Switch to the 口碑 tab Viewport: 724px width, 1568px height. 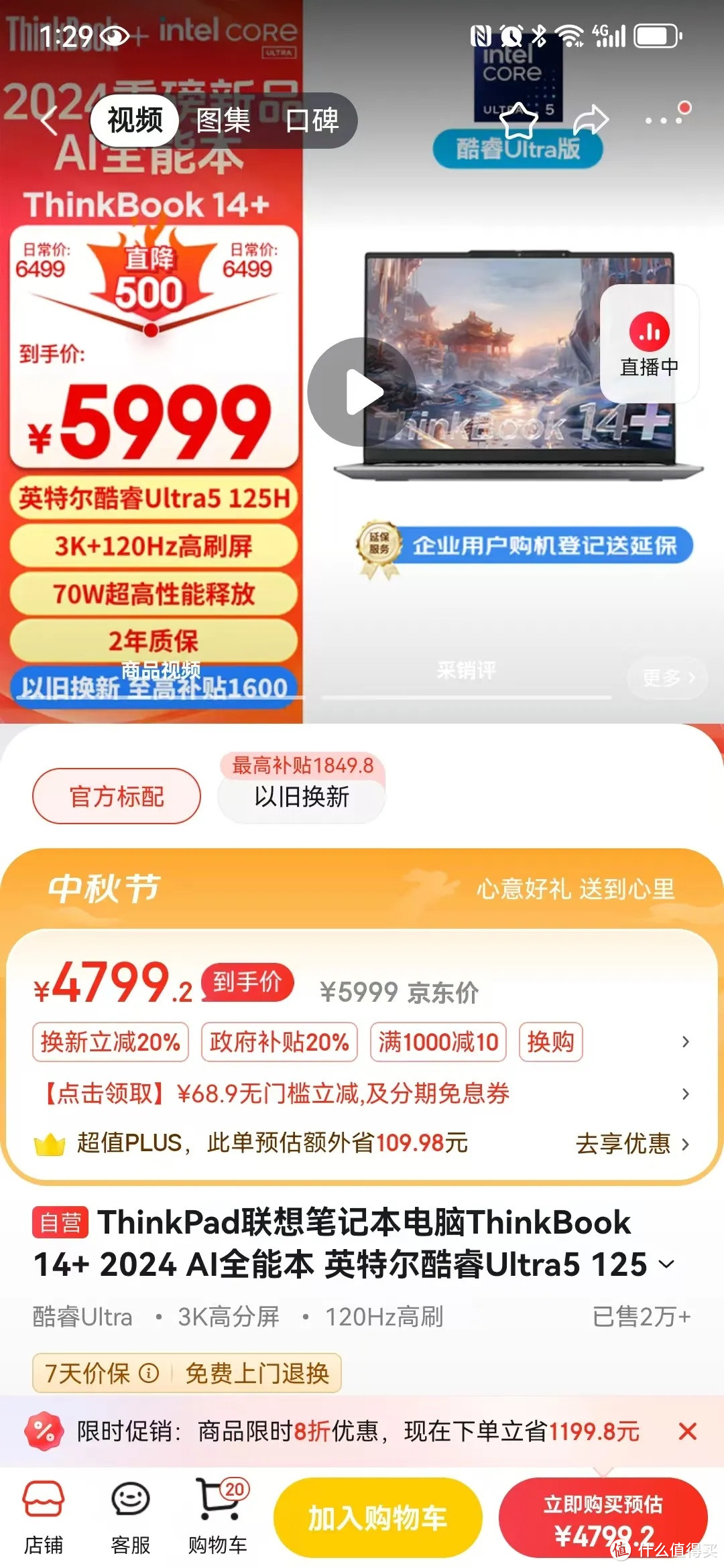(312, 121)
